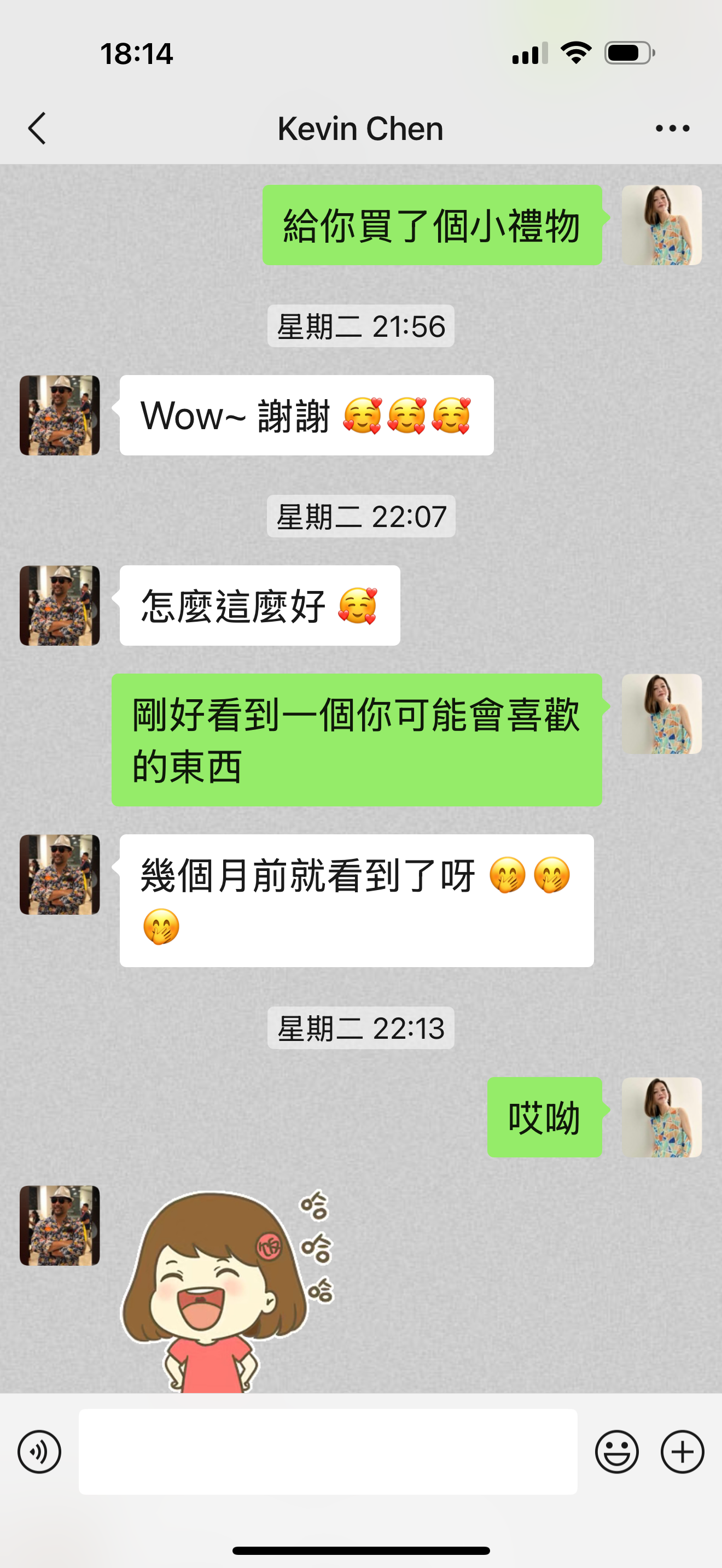Open the three-dot chat options menu
The width and height of the screenshot is (722, 1568).
tap(672, 128)
